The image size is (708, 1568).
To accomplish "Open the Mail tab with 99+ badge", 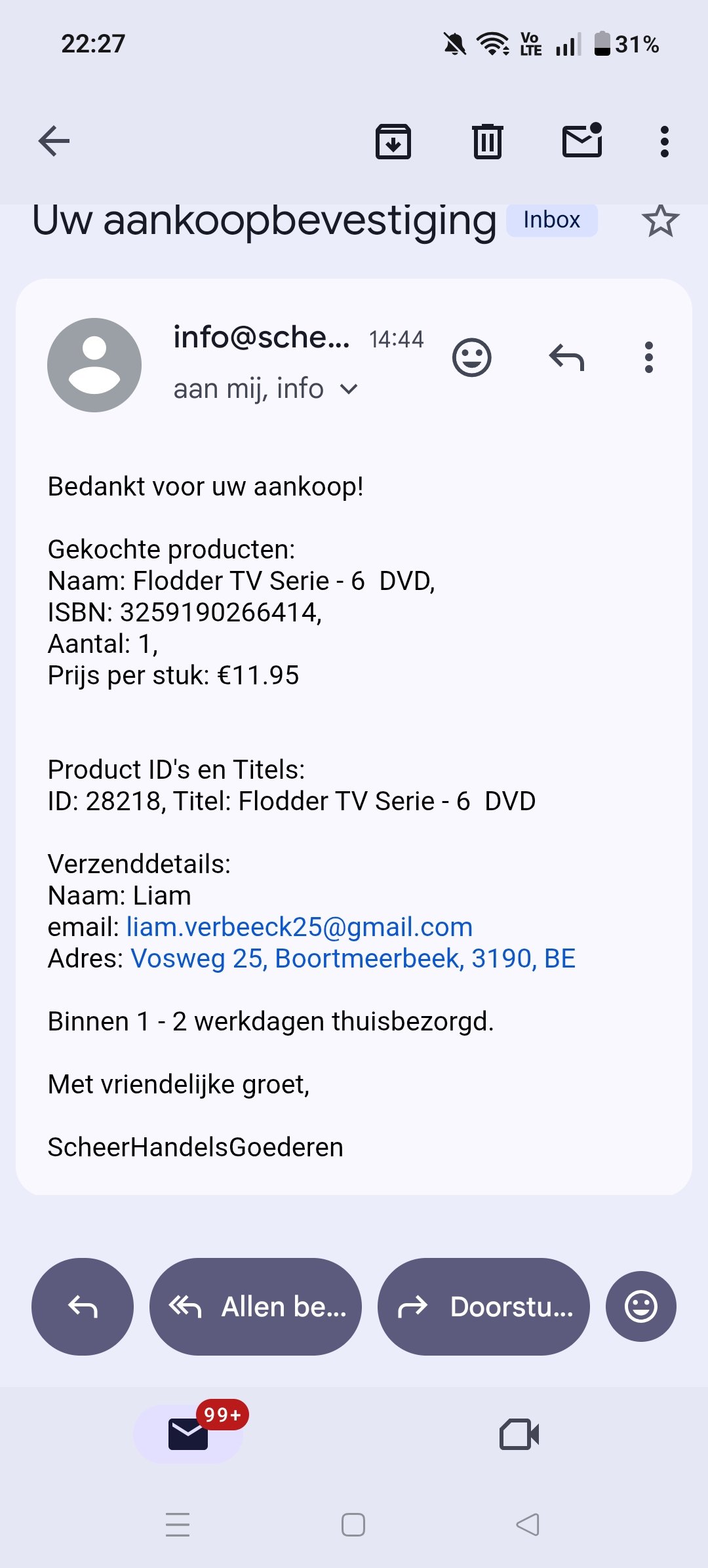I will (x=189, y=1434).
